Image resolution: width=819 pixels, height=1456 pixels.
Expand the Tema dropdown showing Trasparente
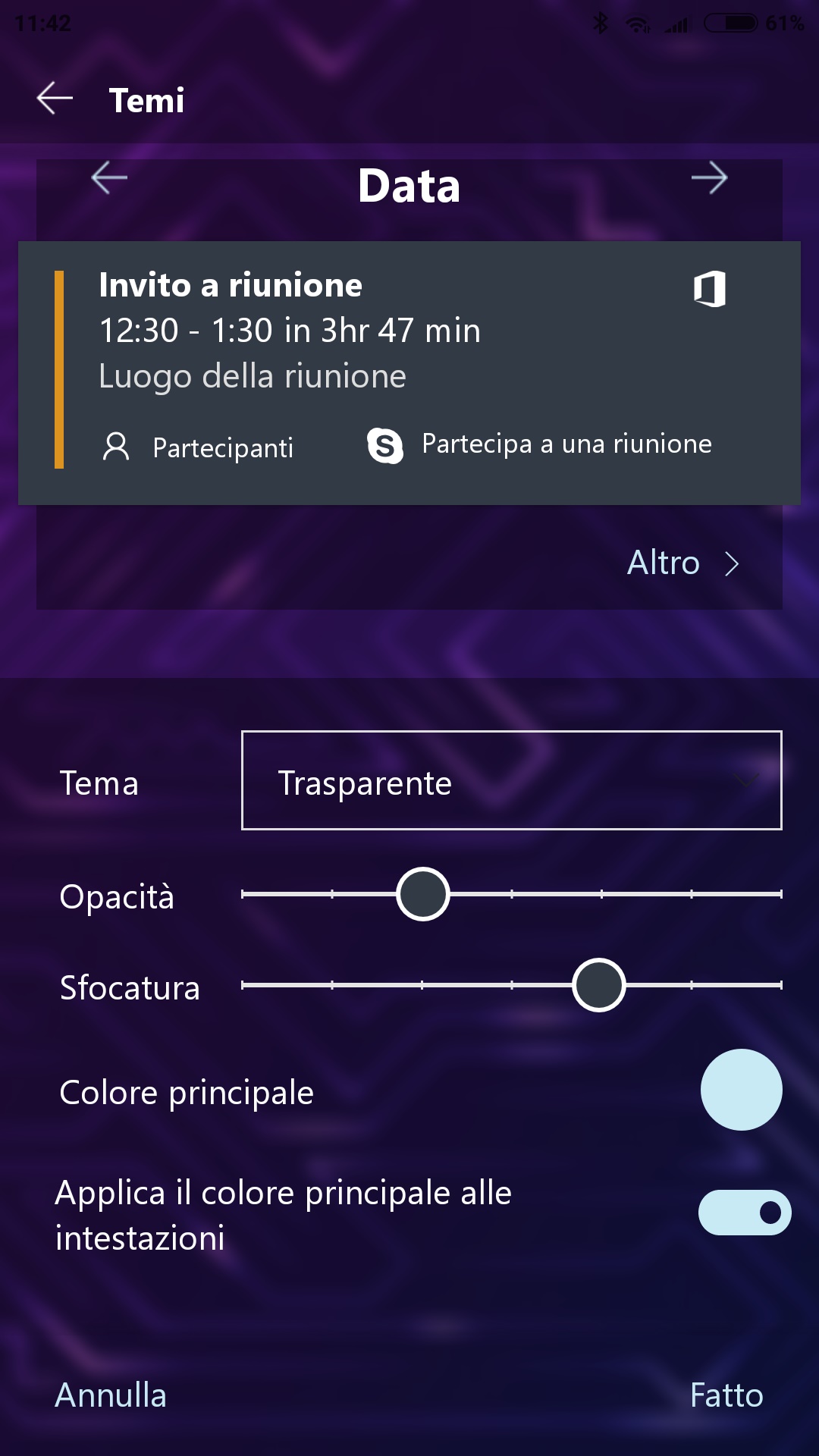512,780
